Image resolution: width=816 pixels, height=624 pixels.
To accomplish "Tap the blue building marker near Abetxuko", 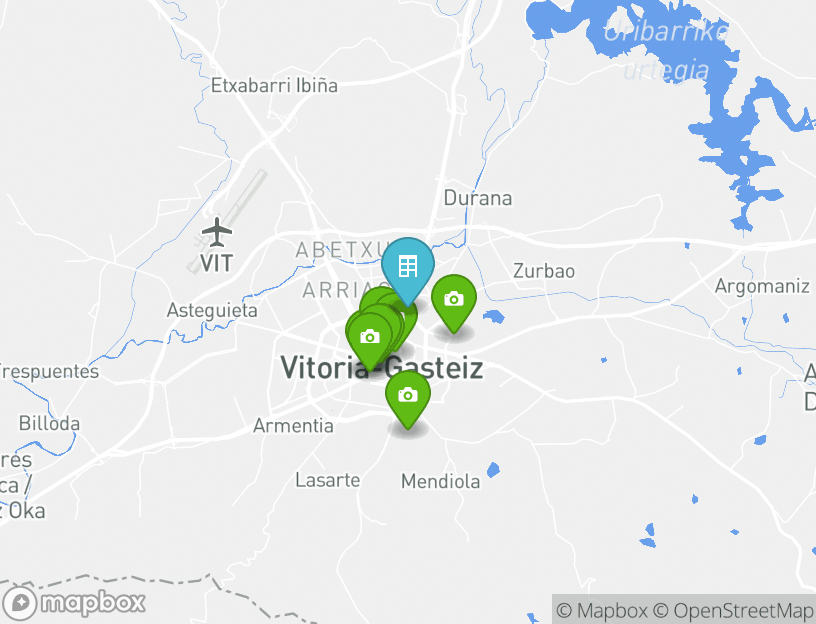I will click(407, 266).
